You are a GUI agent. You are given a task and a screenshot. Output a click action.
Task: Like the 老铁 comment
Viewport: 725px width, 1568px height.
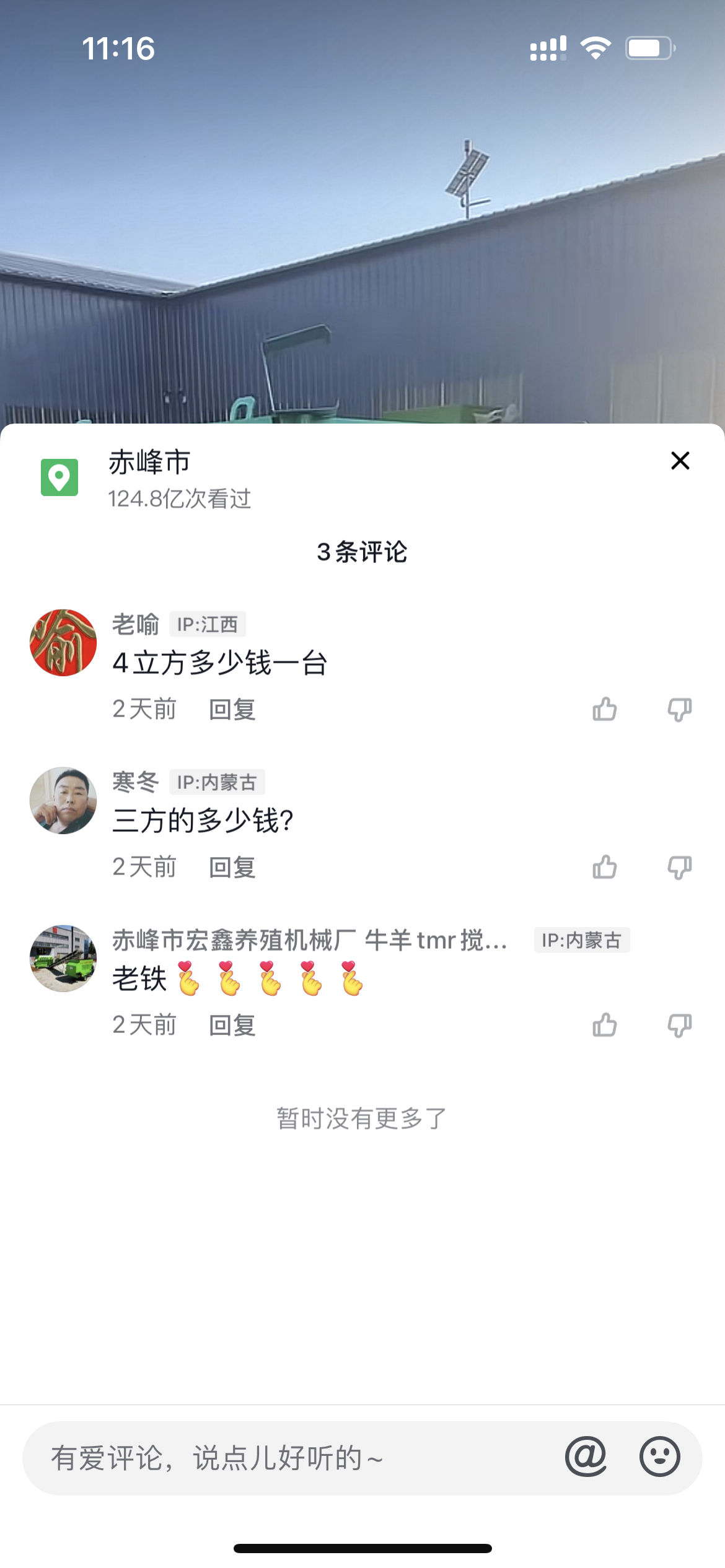click(604, 1026)
